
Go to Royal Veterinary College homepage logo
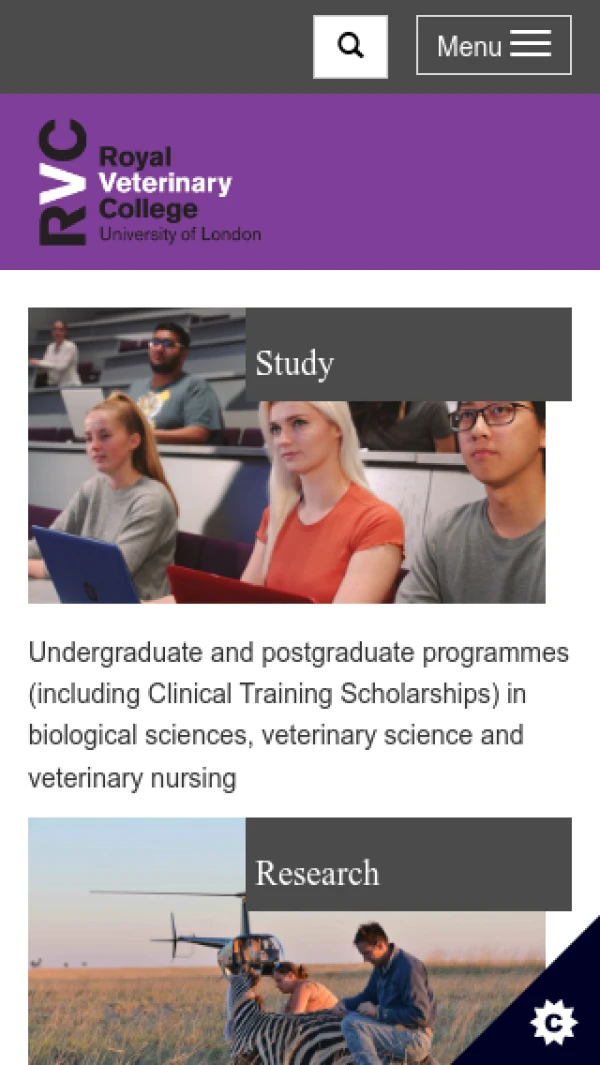click(149, 183)
